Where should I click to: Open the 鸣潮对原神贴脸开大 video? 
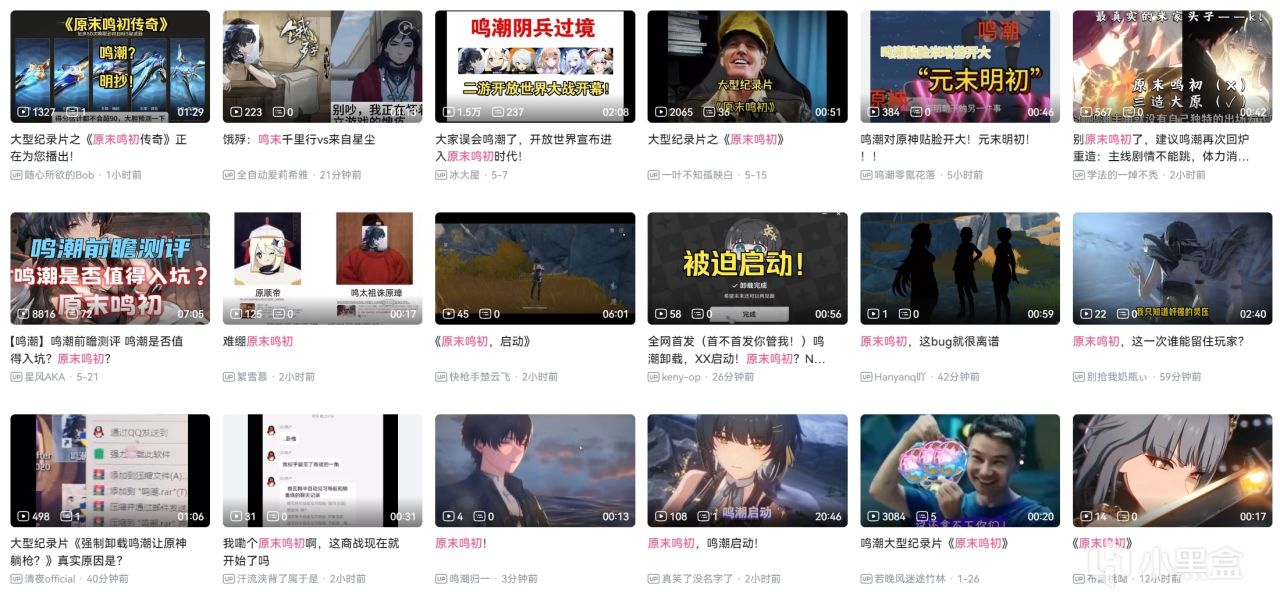(x=960, y=66)
